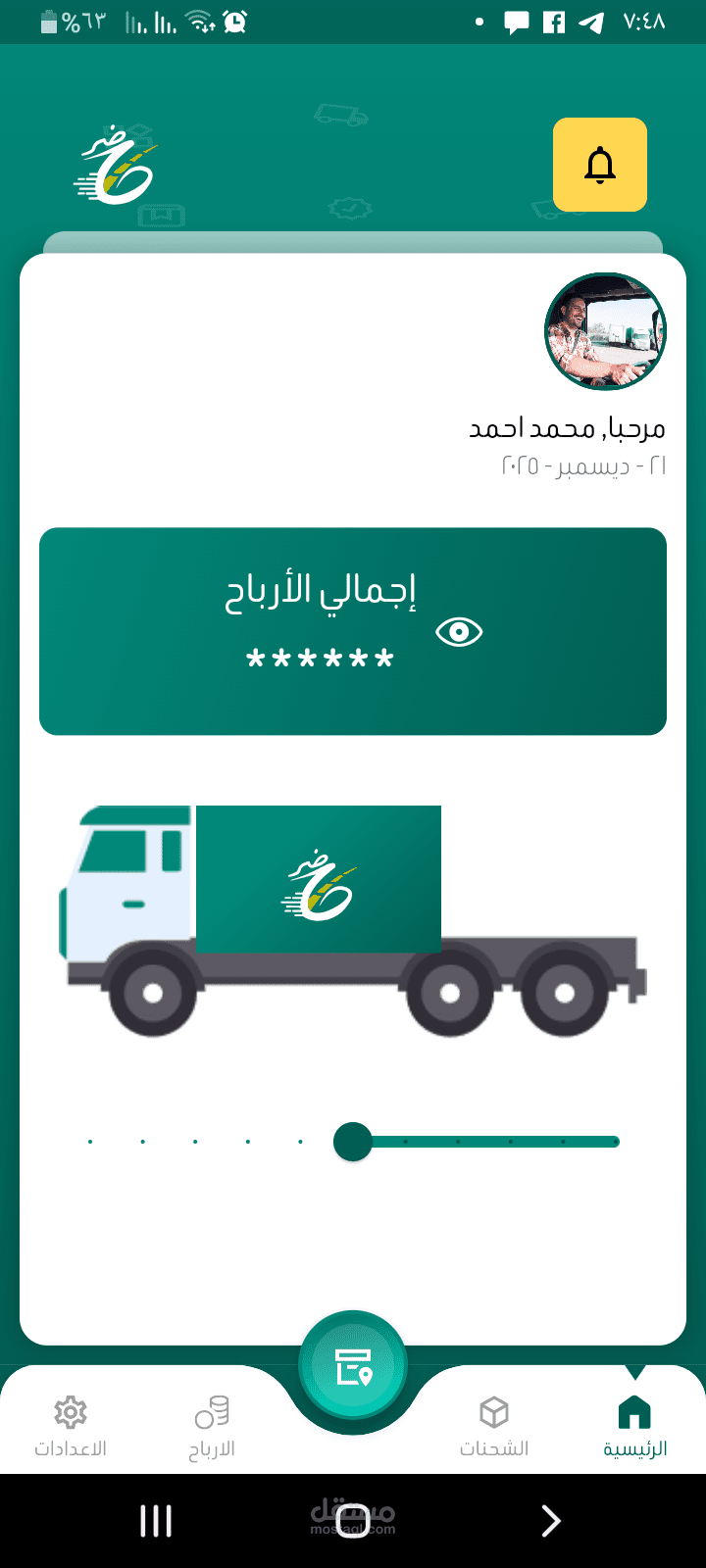Toggle earnings visibility with the eye icon
Viewport: 706px width, 1568px height.
tap(459, 632)
